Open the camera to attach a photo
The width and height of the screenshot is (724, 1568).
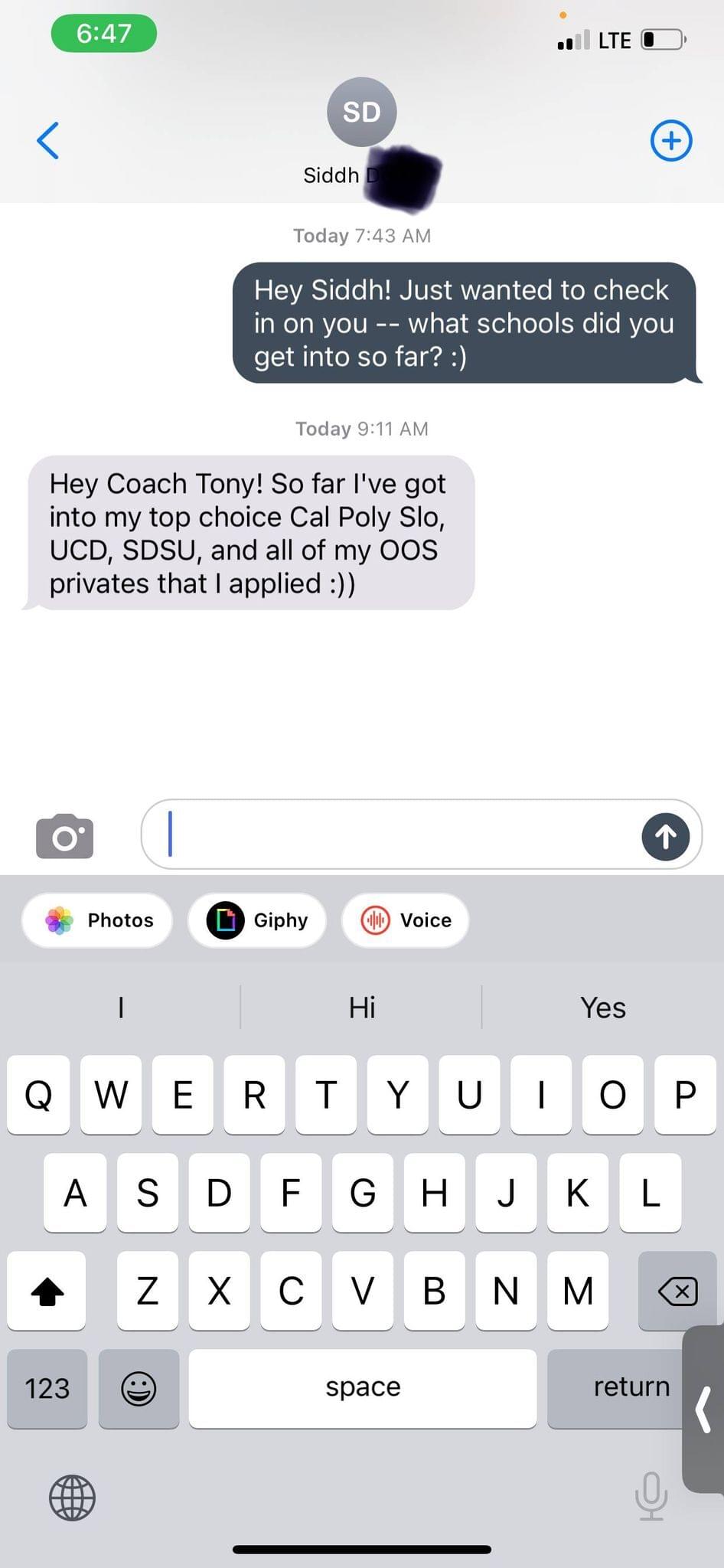65,836
